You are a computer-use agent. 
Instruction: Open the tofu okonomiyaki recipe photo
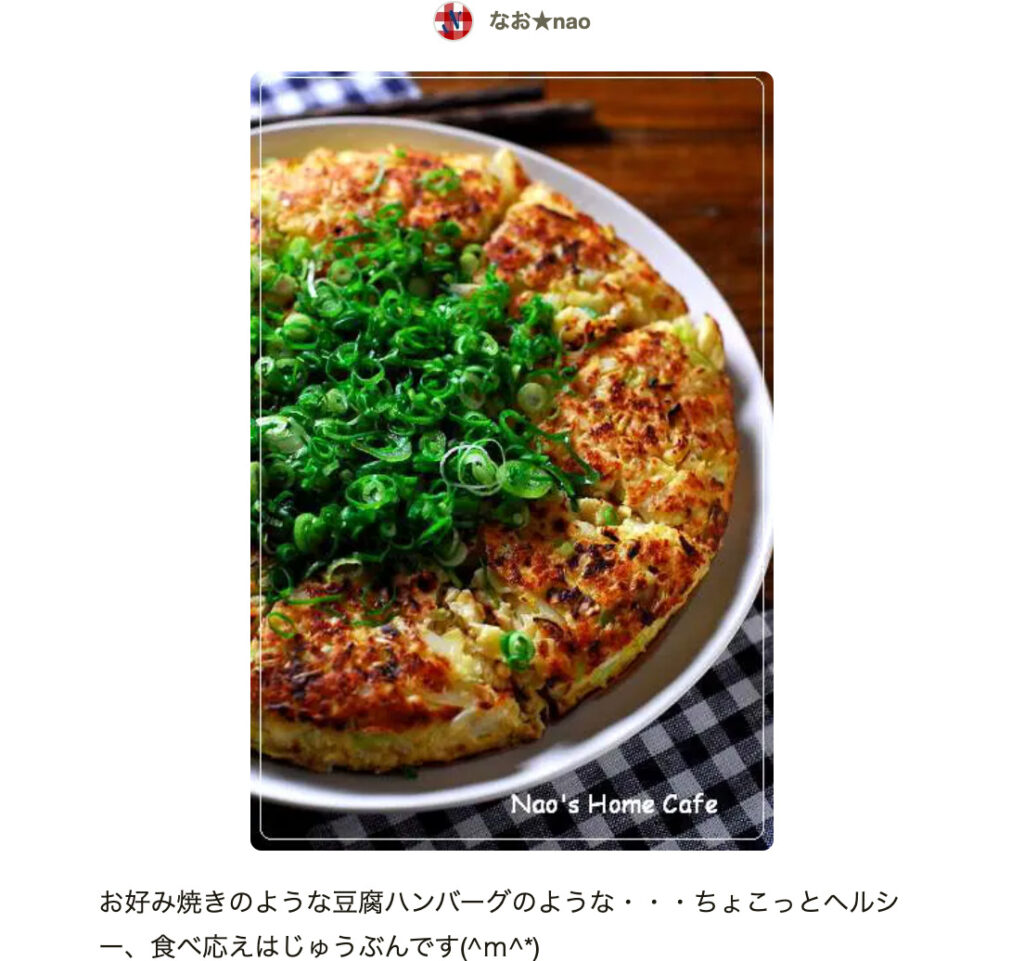[x=511, y=460]
